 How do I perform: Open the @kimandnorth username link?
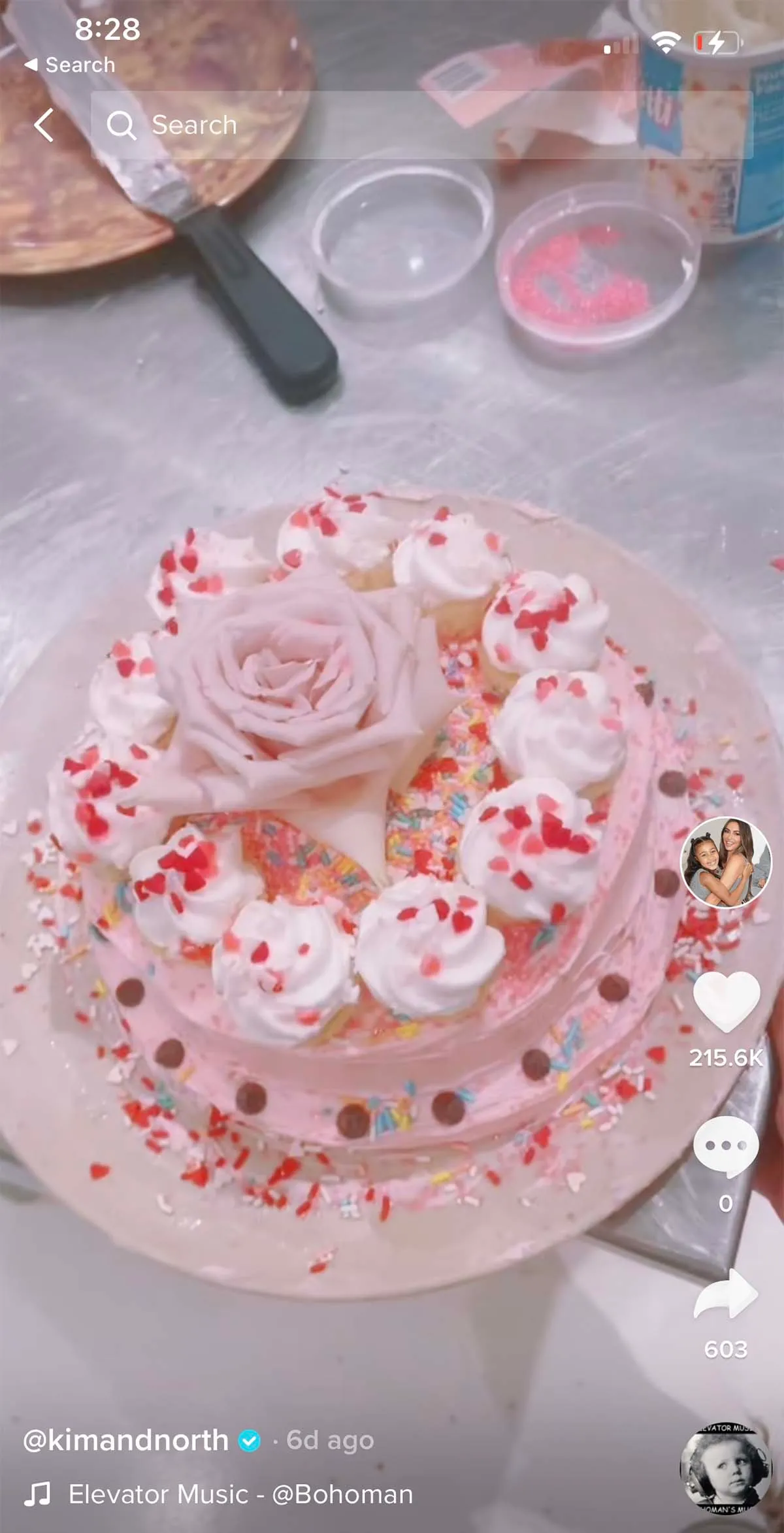click(125, 1441)
